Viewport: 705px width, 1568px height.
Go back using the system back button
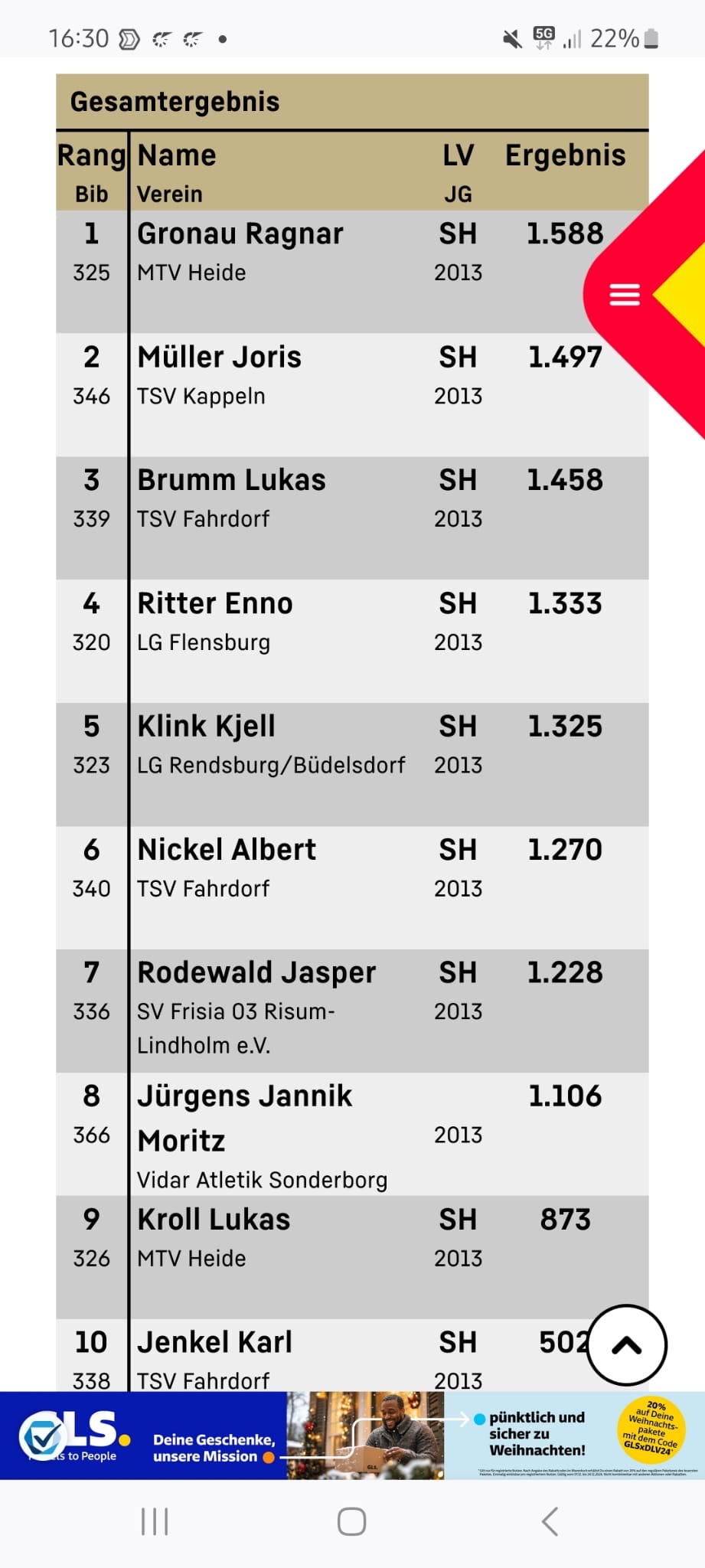[x=550, y=1521]
